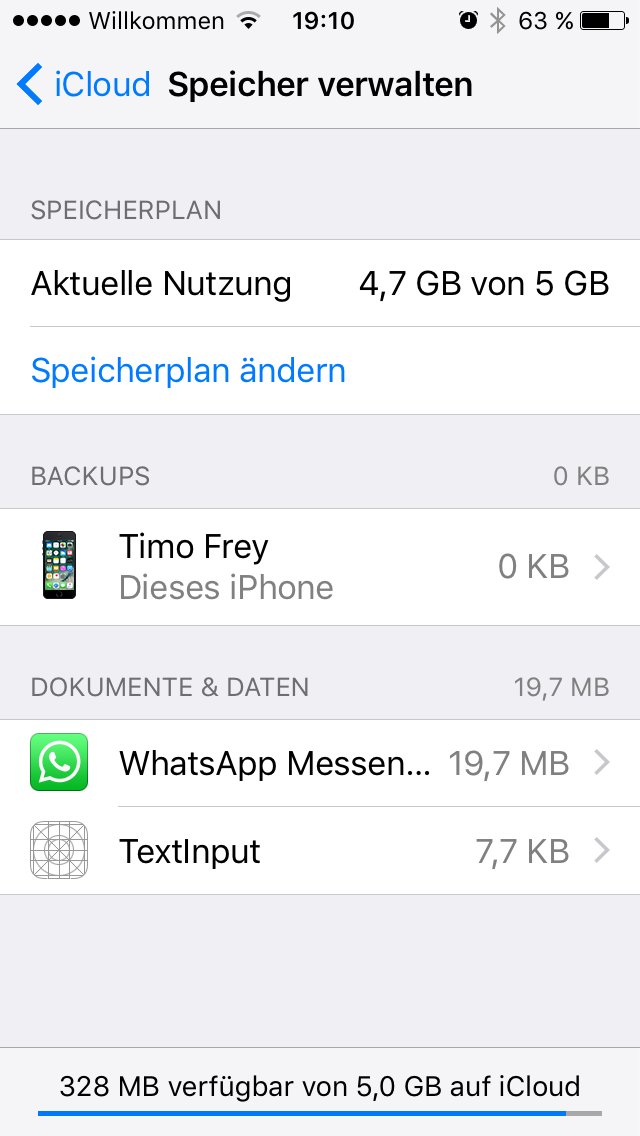Viewport: 640px width, 1136px height.
Task: Open Timo Frey iPhone backup
Action: pyautogui.click(x=320, y=567)
